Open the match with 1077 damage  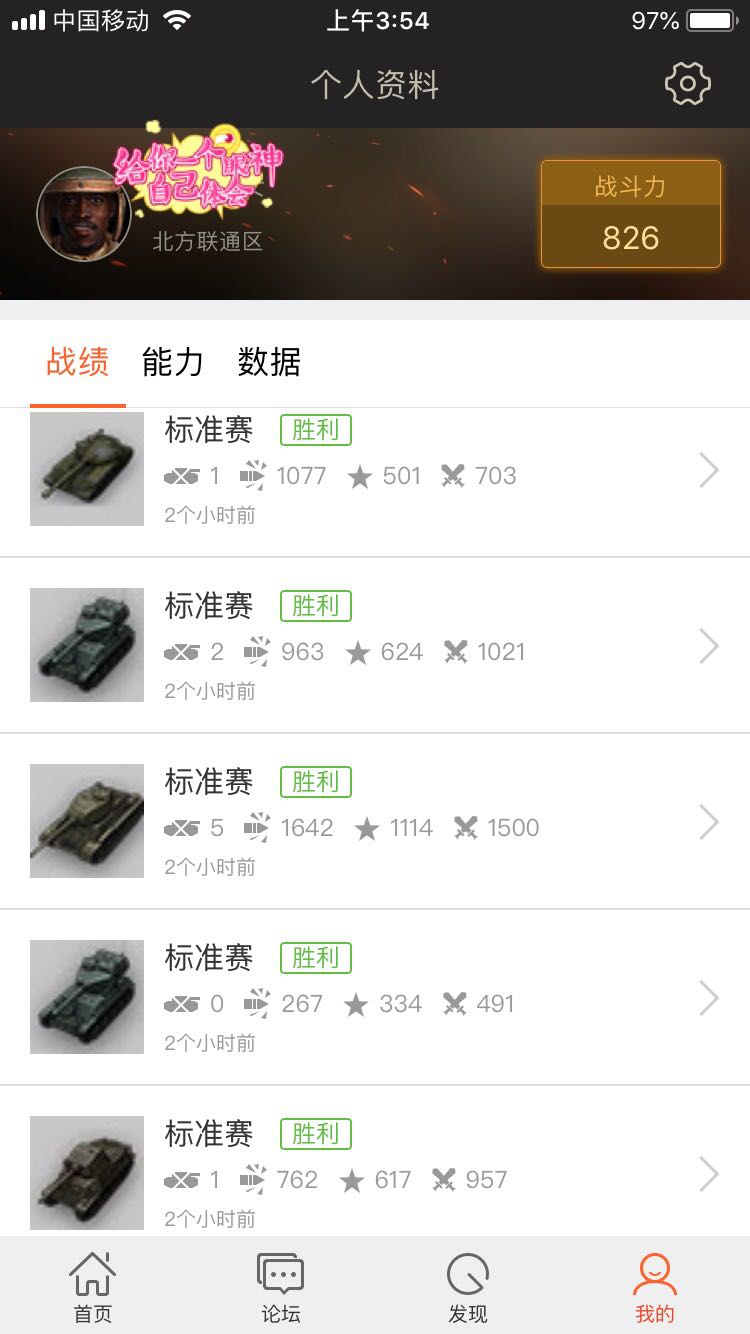pos(375,470)
